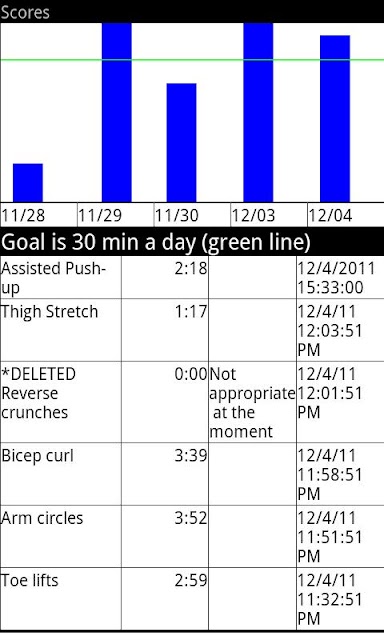Open the Bicep curl entry
Screen dimensions: 384x640
[192, 474]
